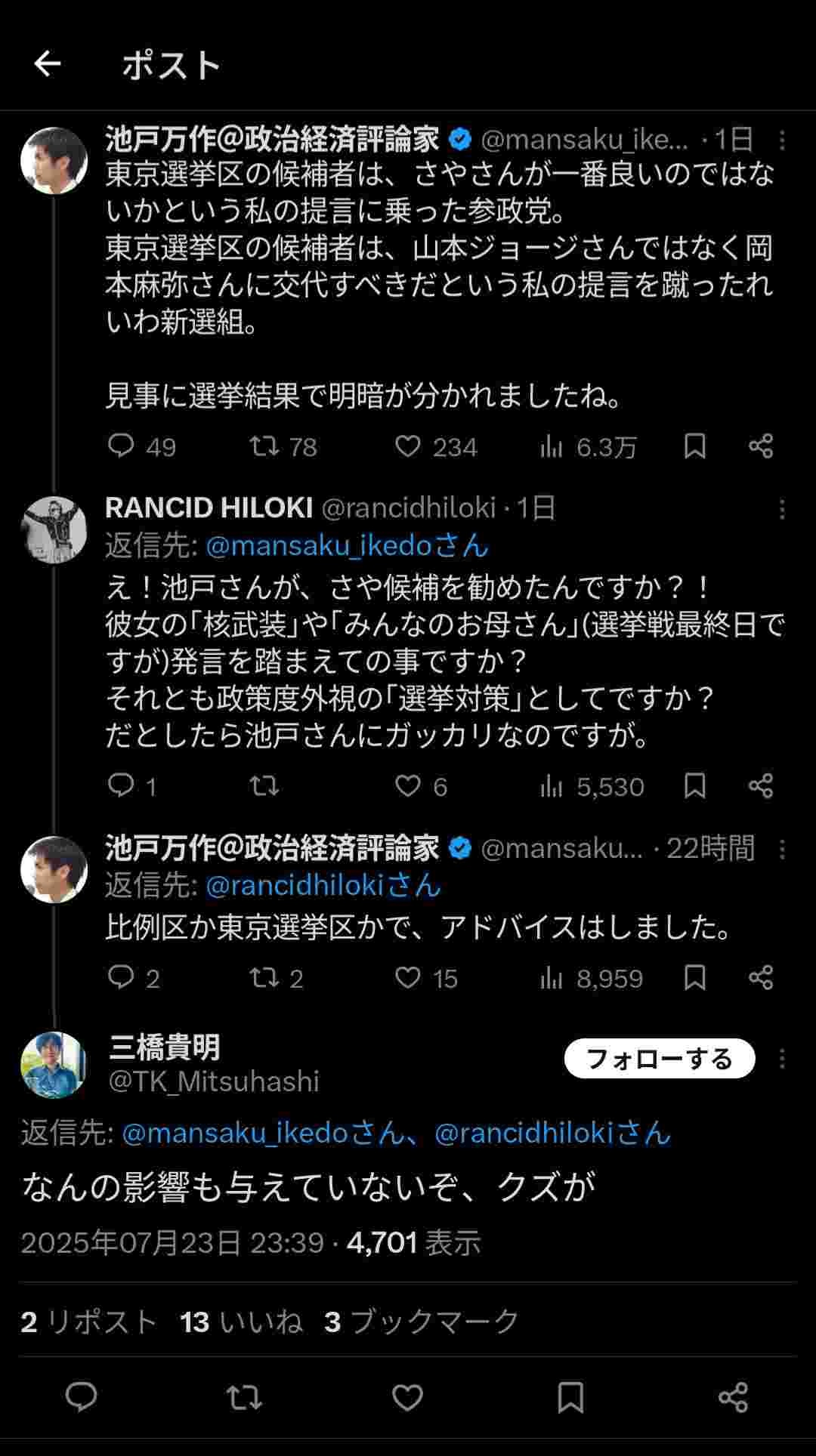Open overflow menu on 三橋貴明's post
This screenshot has width=816, height=1456.
[x=782, y=1059]
